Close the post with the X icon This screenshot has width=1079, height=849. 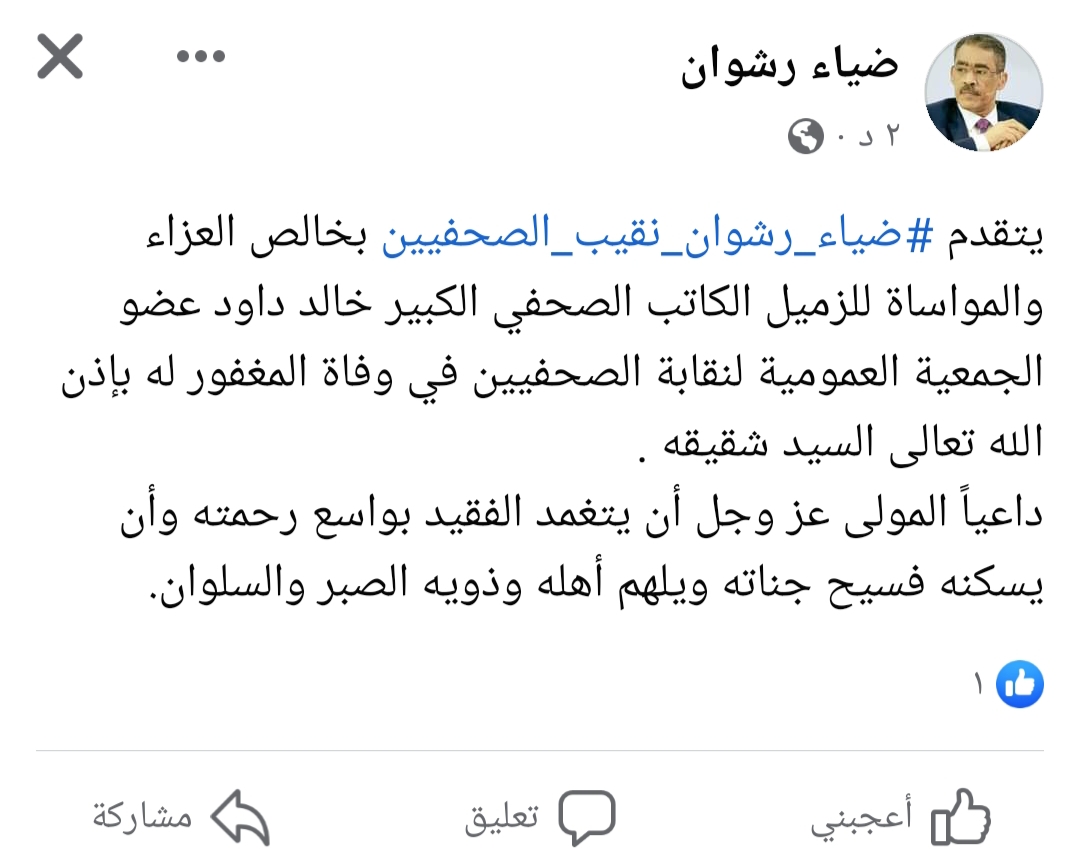[x=60, y=56]
